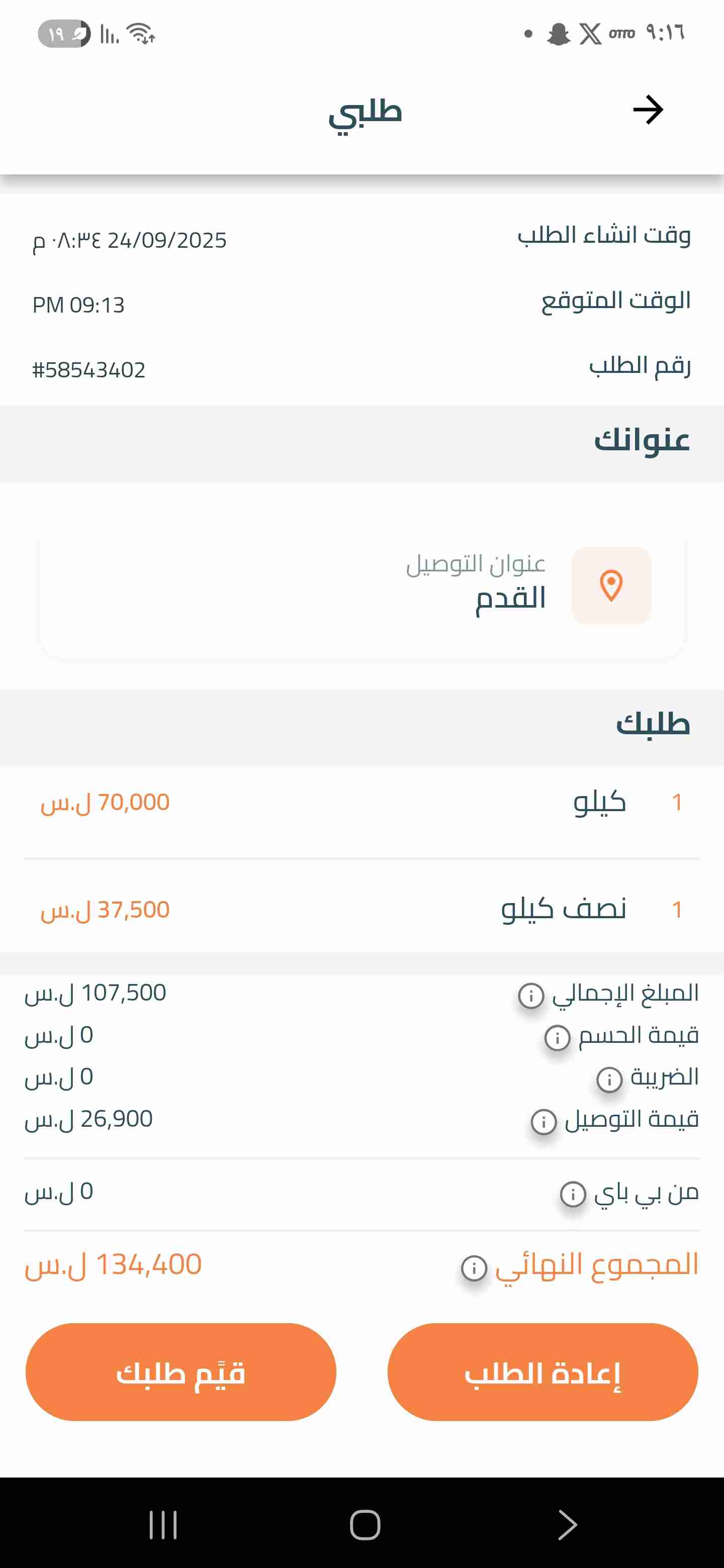Open info icon for من بي باي
Screen dimensions: 724x1568
(573, 1194)
